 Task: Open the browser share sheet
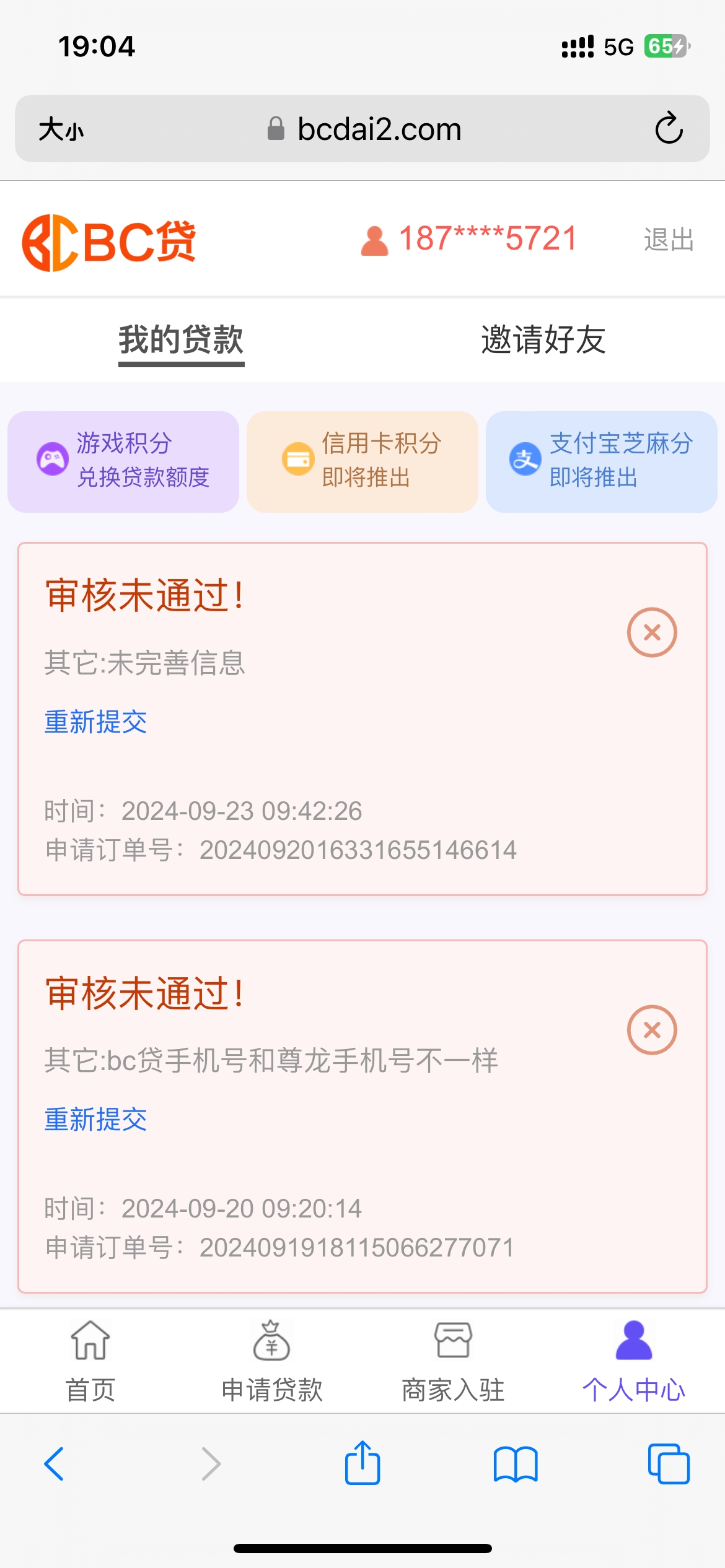coord(362,1462)
